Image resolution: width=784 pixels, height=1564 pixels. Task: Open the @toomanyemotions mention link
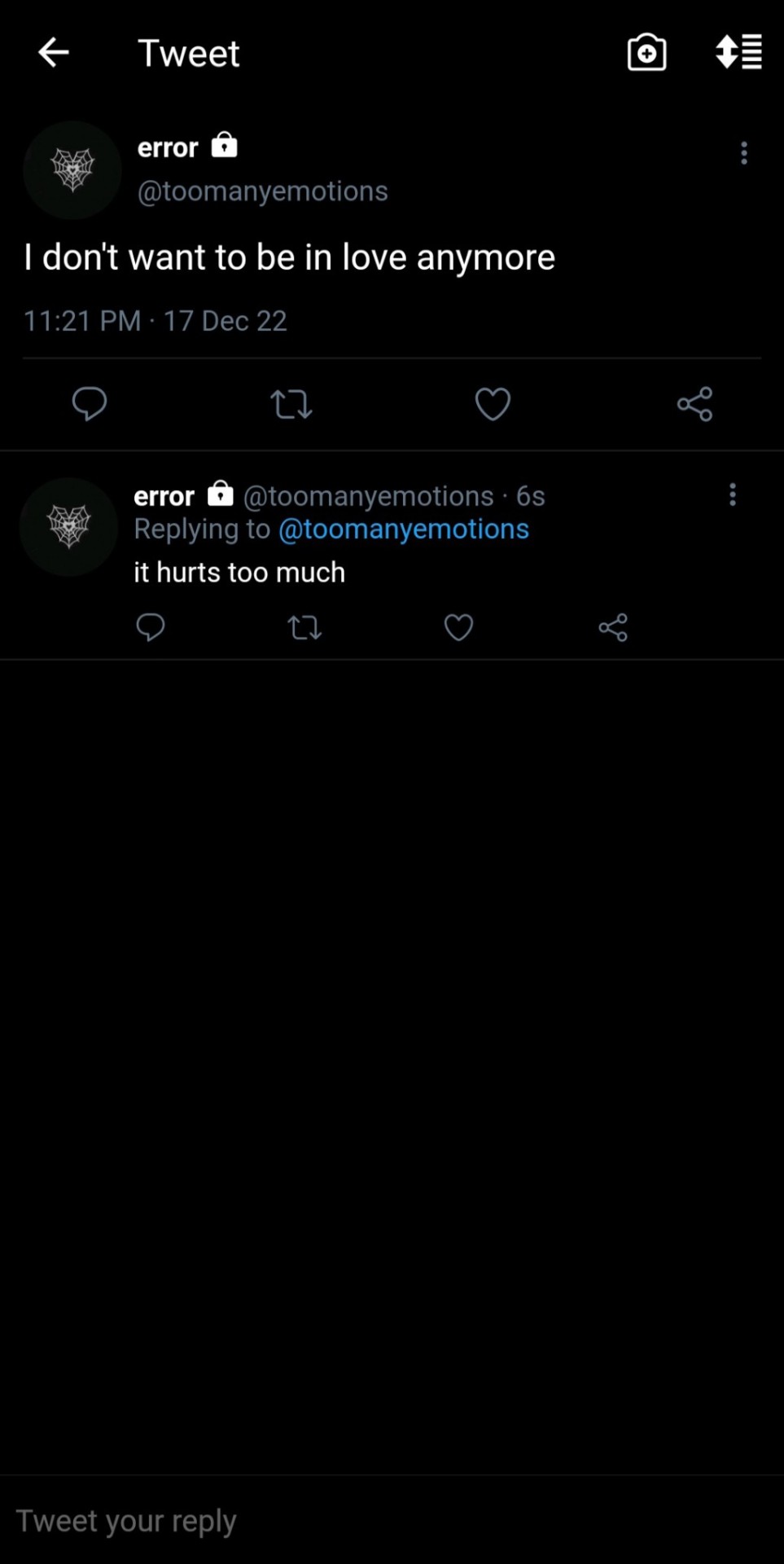point(404,529)
